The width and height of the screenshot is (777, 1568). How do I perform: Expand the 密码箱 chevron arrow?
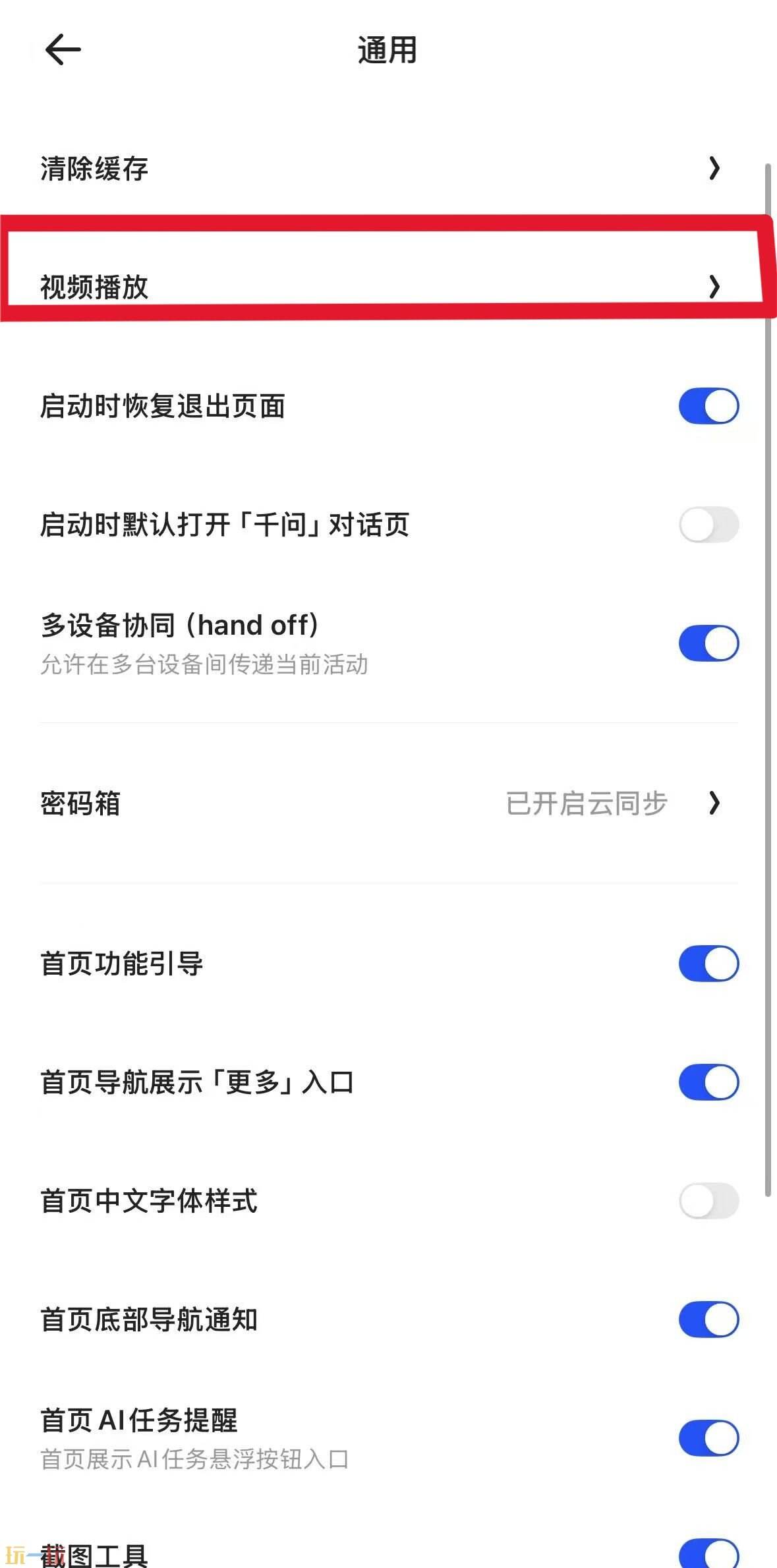point(716,804)
